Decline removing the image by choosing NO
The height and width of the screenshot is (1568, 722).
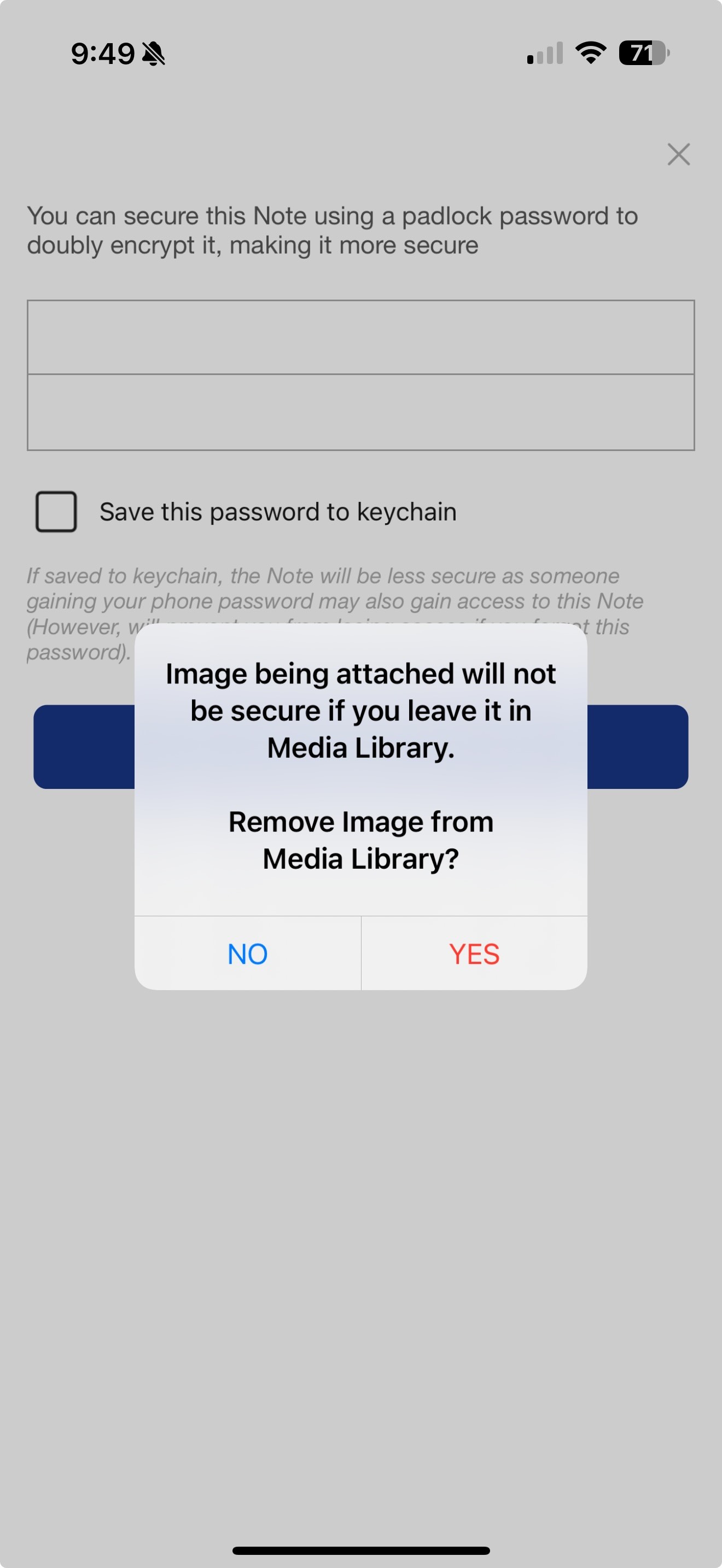tap(248, 953)
